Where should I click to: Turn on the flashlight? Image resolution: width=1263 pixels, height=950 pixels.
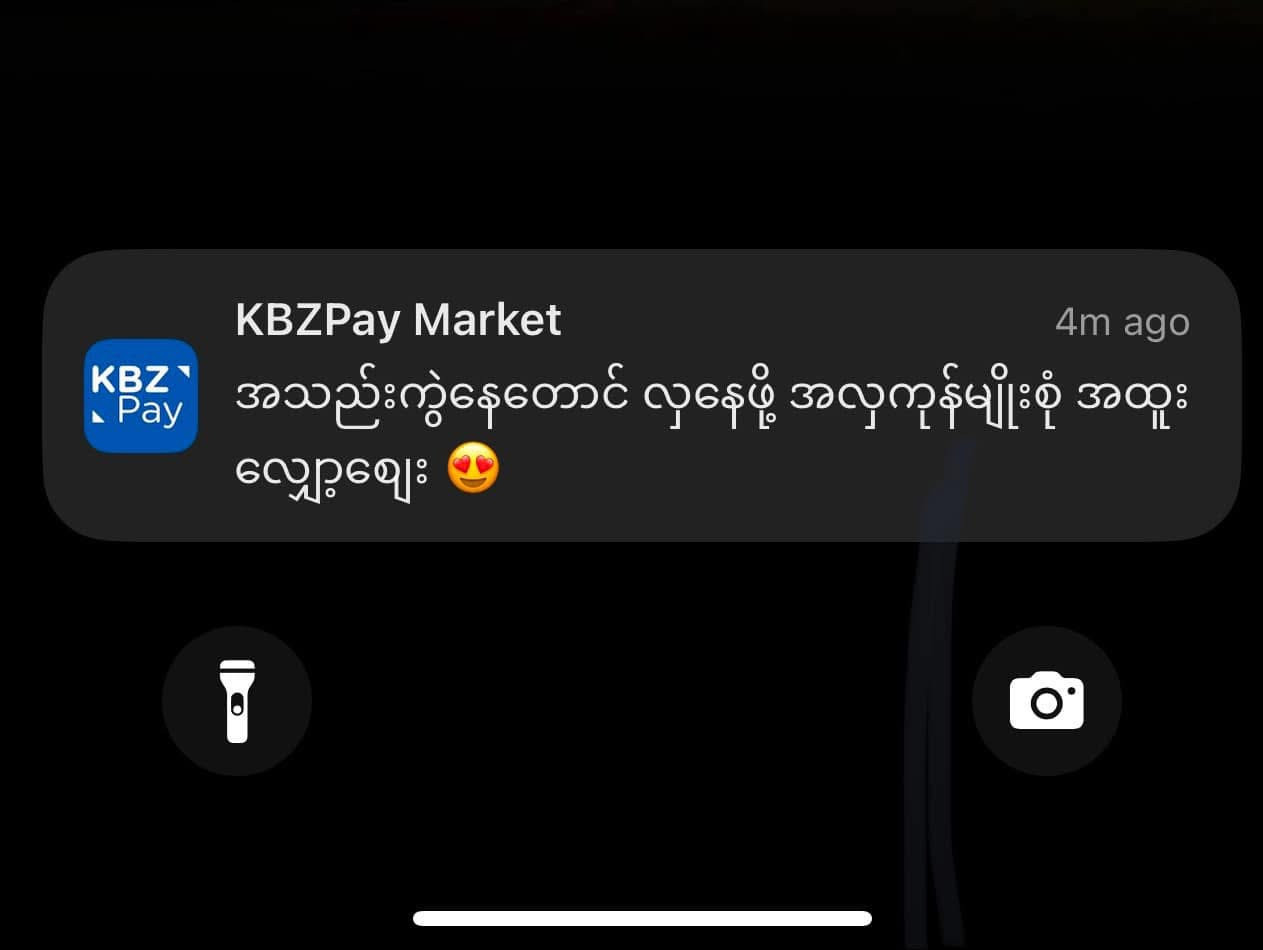coord(237,701)
